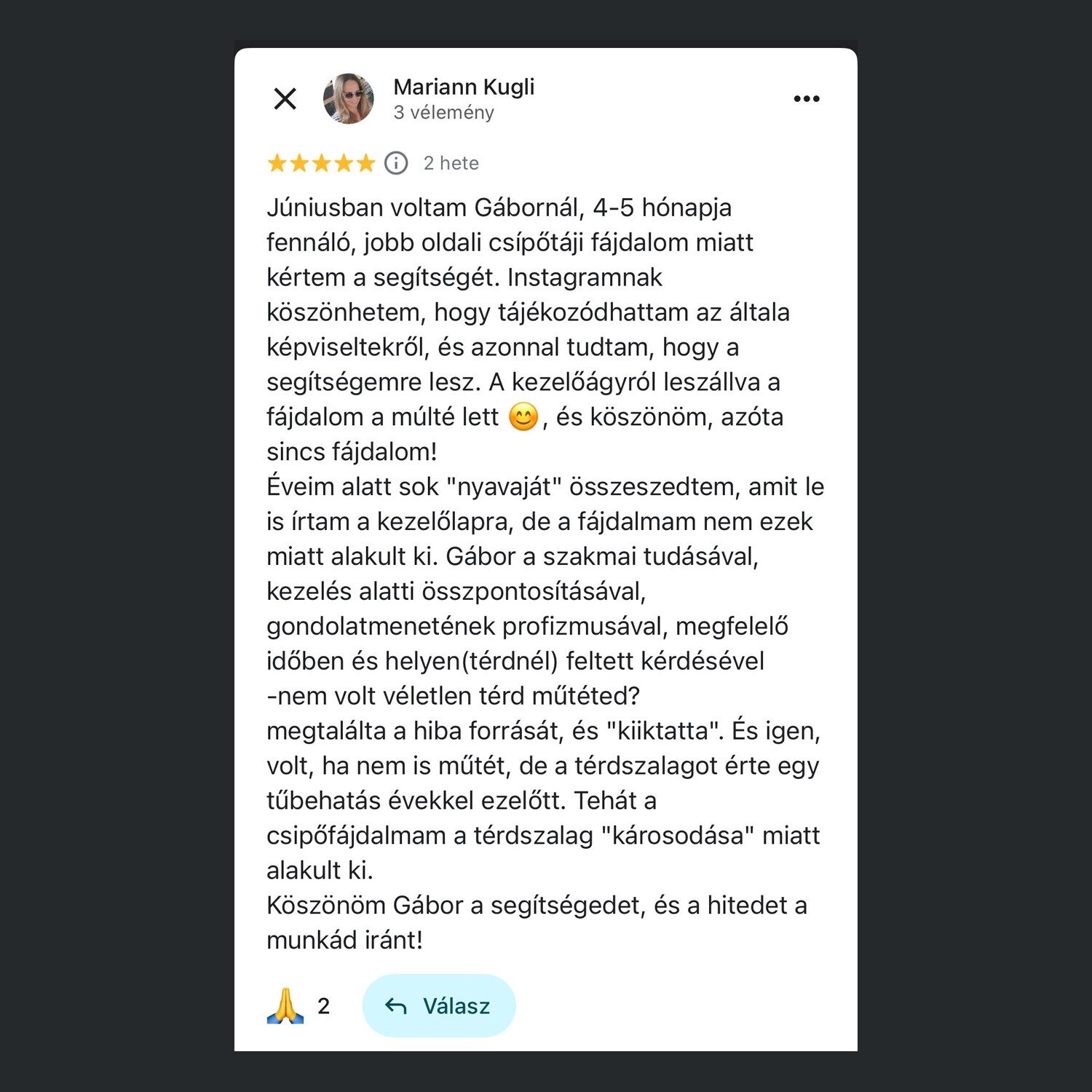Open the three-dot overflow menu
This screenshot has height=1092, width=1092.
[x=806, y=98]
